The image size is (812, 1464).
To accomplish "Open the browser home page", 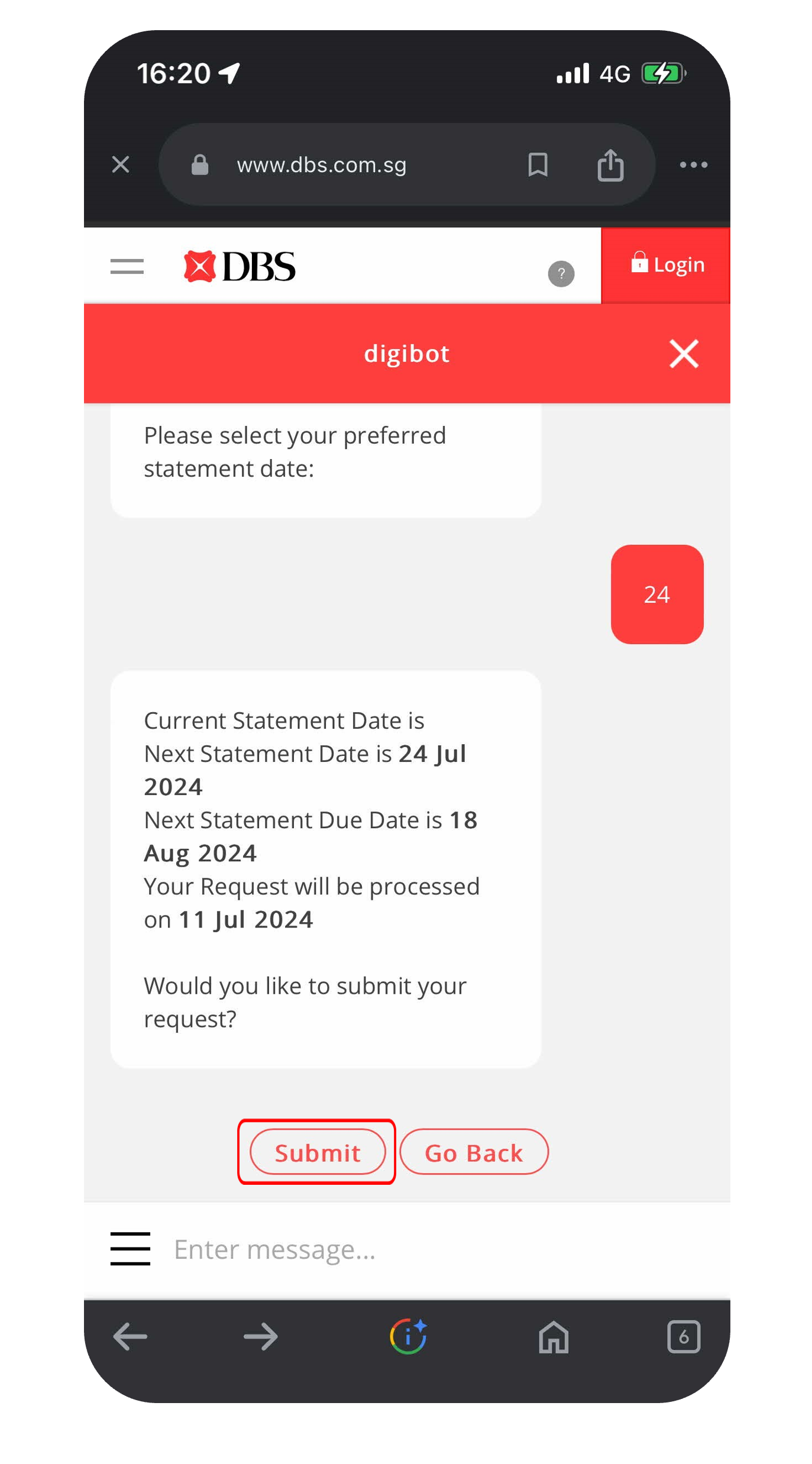I will click(554, 1337).
